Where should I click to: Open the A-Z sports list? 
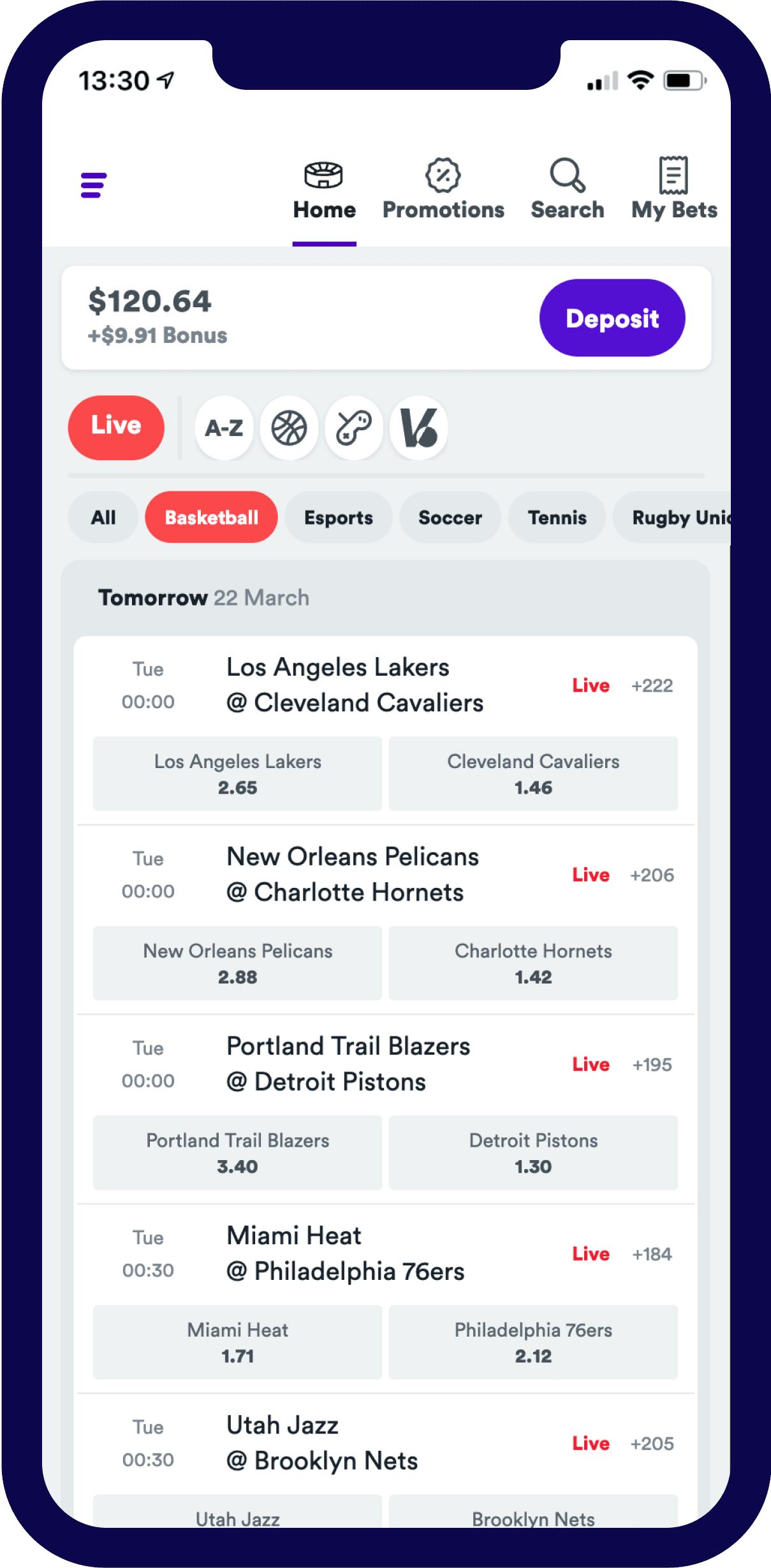(x=224, y=428)
